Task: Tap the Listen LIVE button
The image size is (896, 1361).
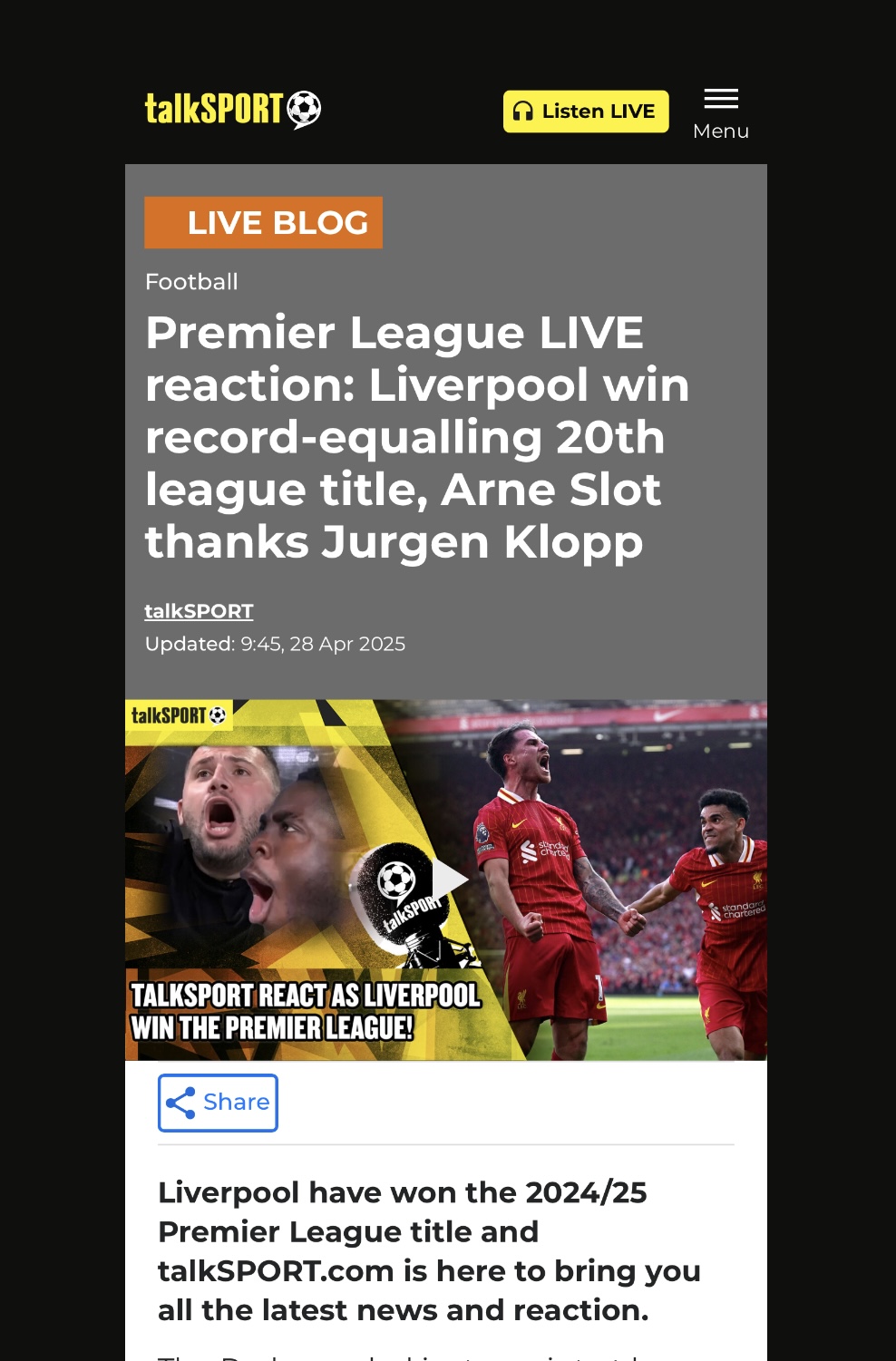Action: (586, 112)
